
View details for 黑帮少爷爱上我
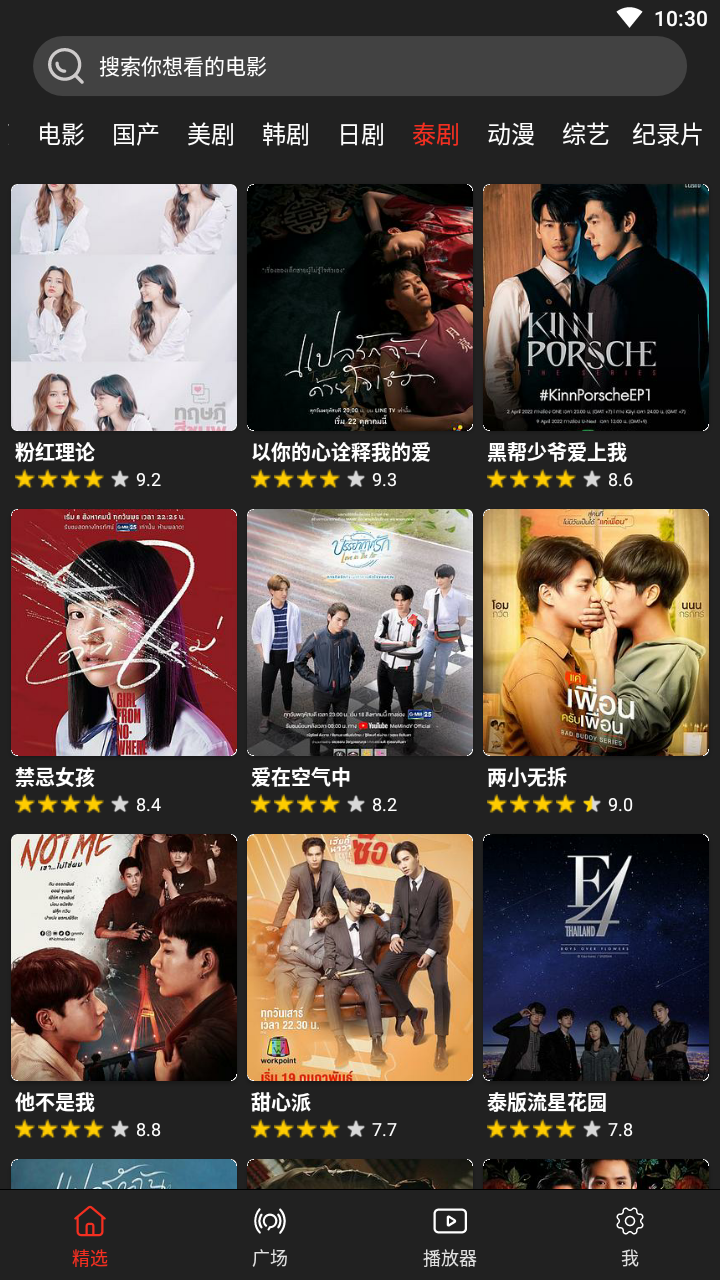click(x=596, y=308)
